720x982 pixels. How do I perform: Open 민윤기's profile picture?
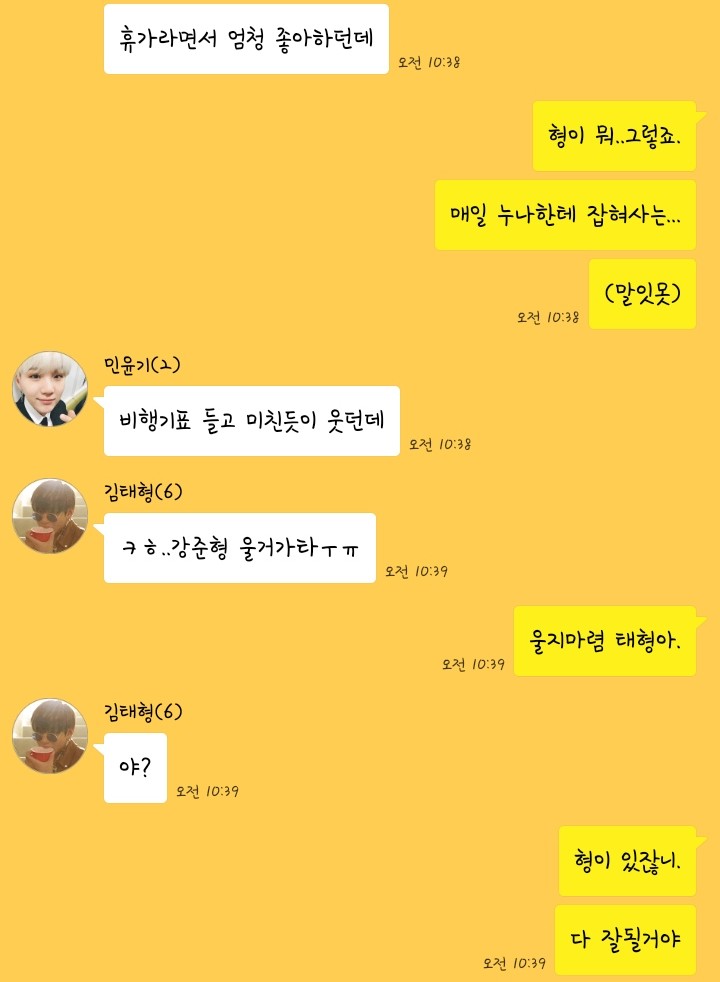click(50, 389)
